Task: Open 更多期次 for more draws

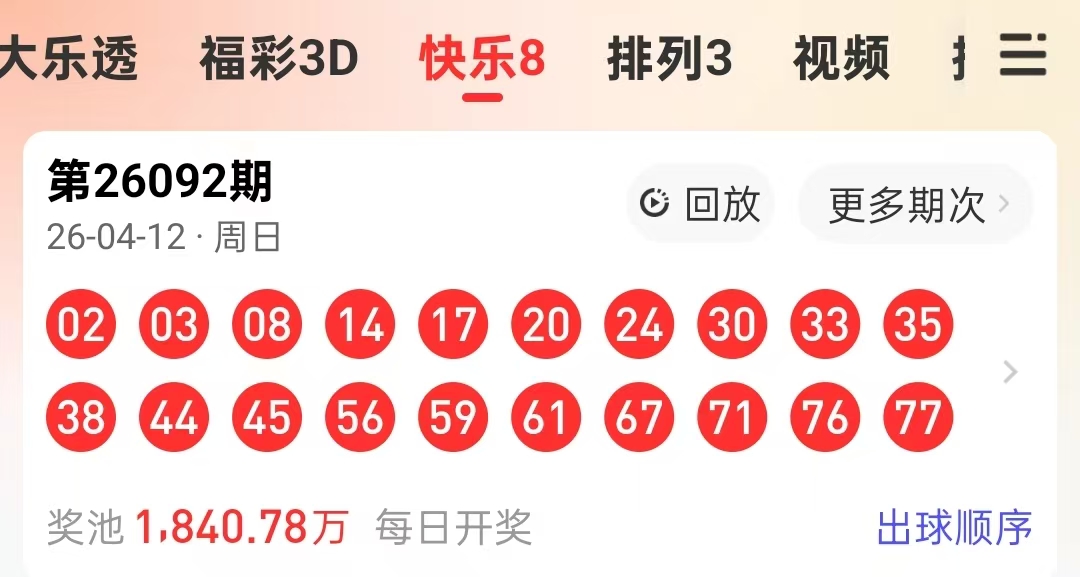Action: click(x=915, y=205)
